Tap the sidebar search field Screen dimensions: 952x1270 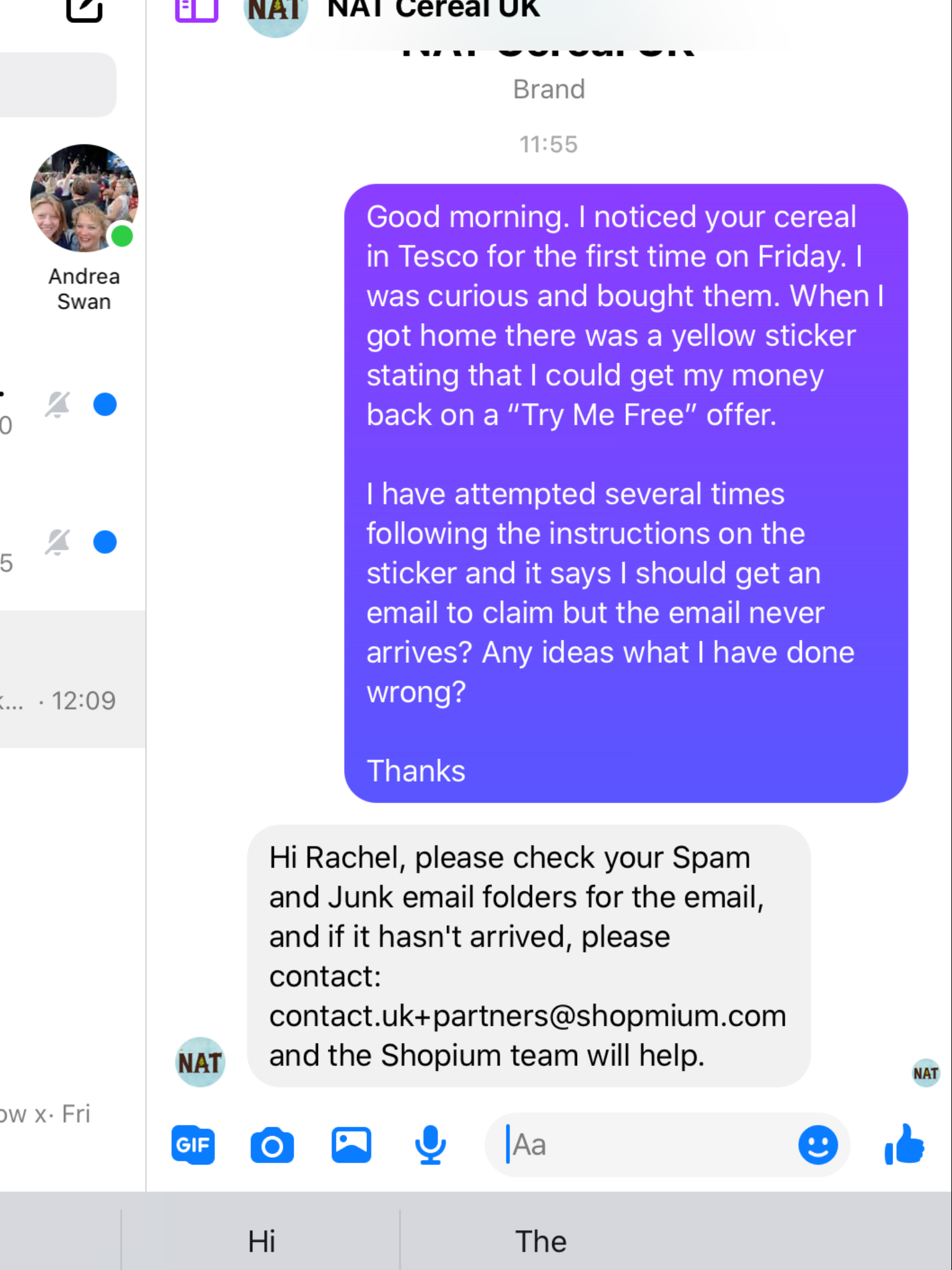[x=56, y=84]
